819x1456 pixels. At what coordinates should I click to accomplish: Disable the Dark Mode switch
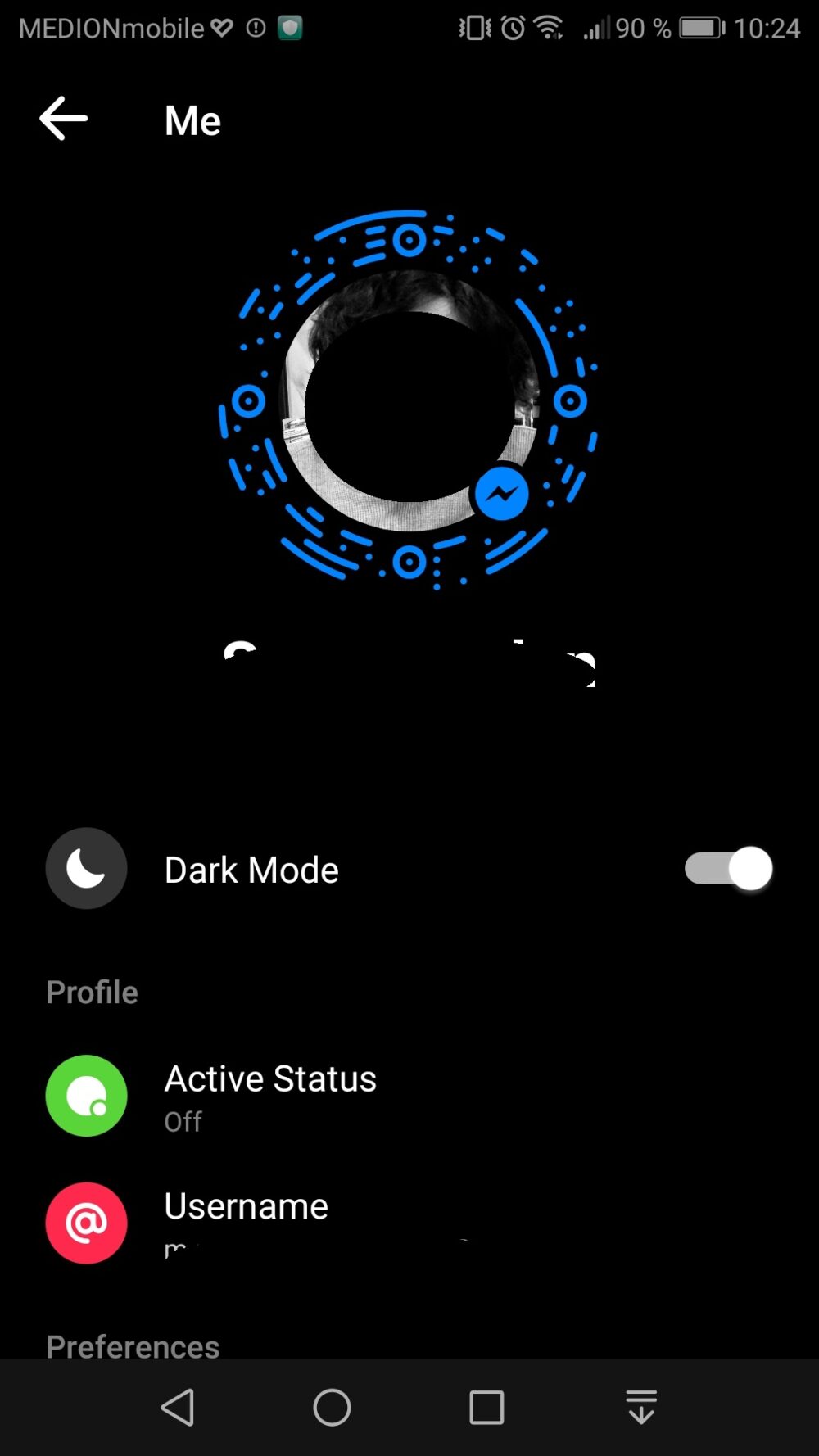726,869
